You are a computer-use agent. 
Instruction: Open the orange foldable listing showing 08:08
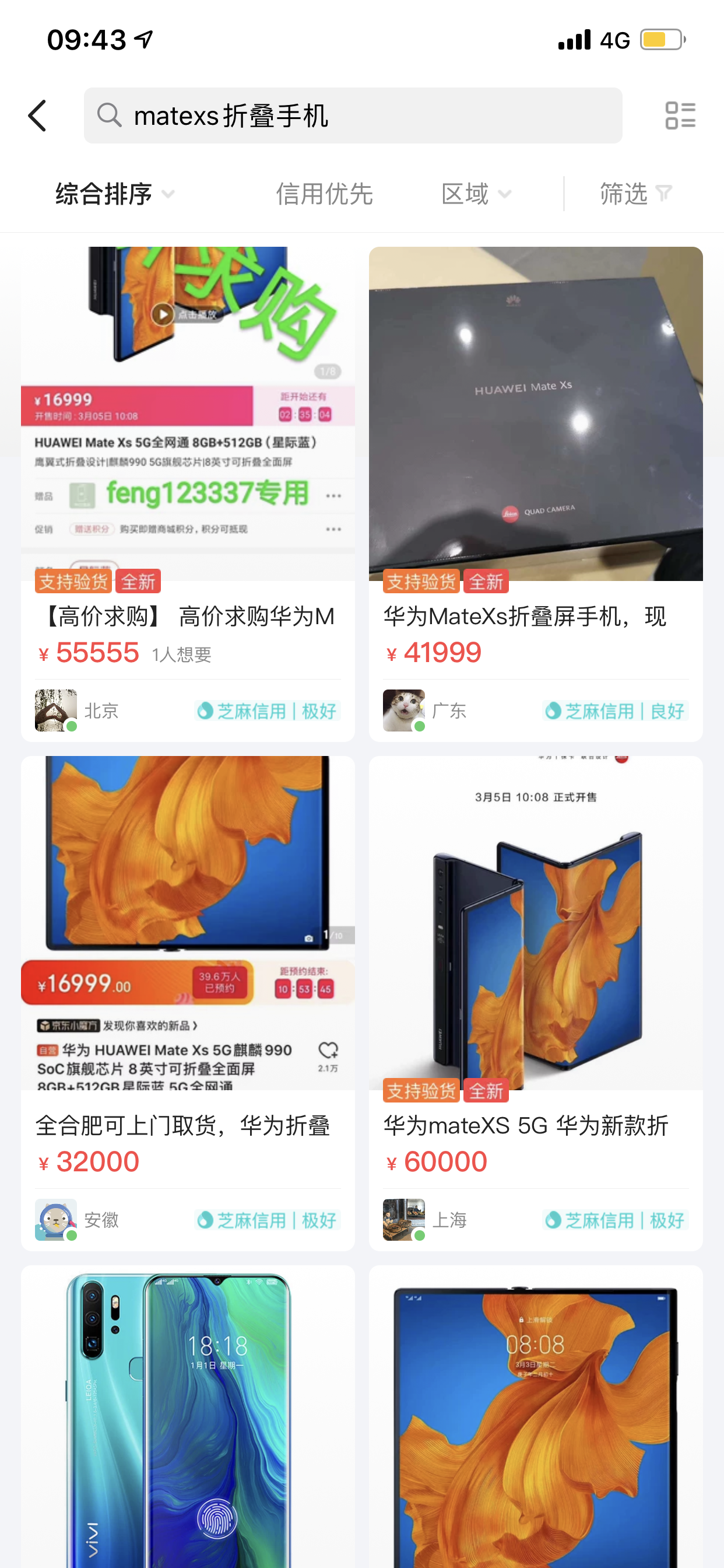(x=535, y=1418)
